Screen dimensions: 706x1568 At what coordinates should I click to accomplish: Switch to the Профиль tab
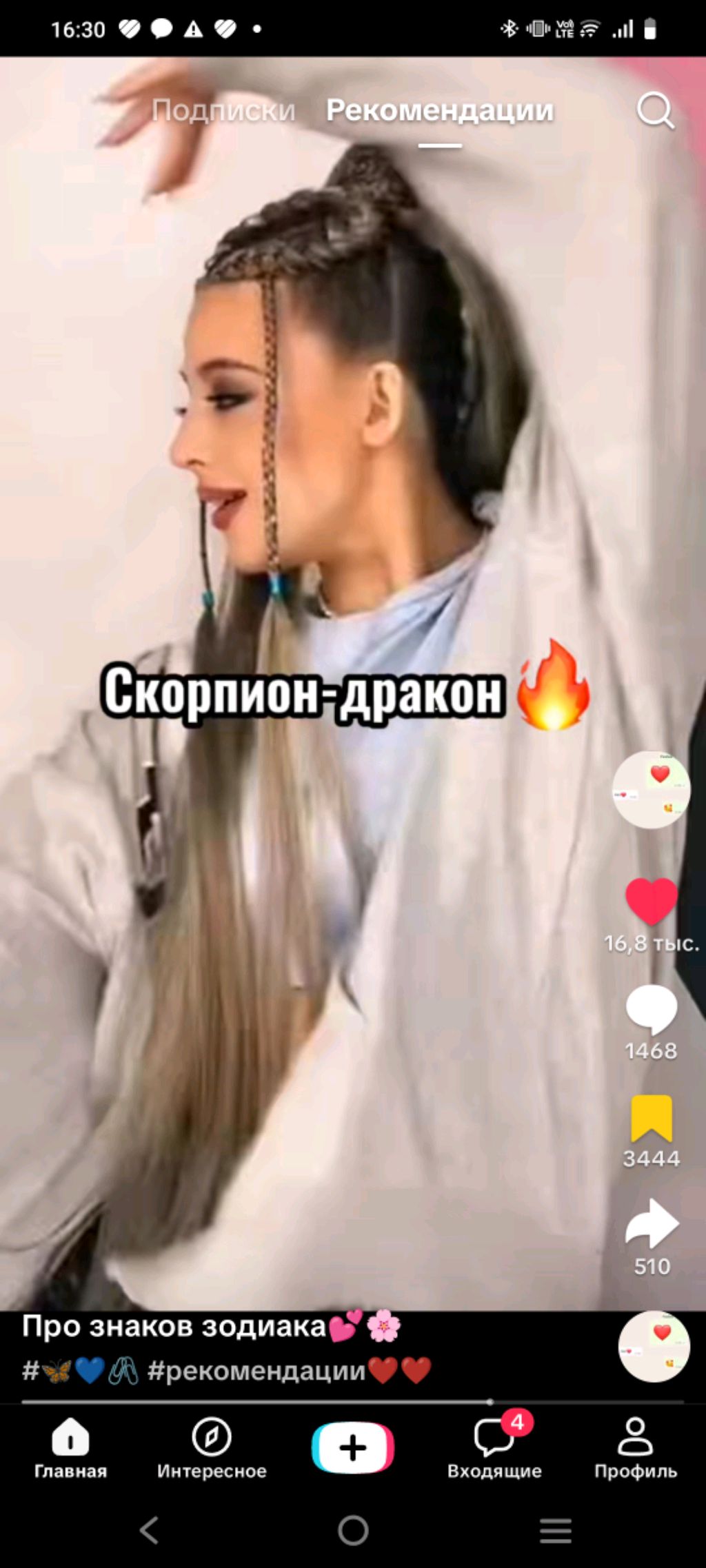(x=635, y=1449)
